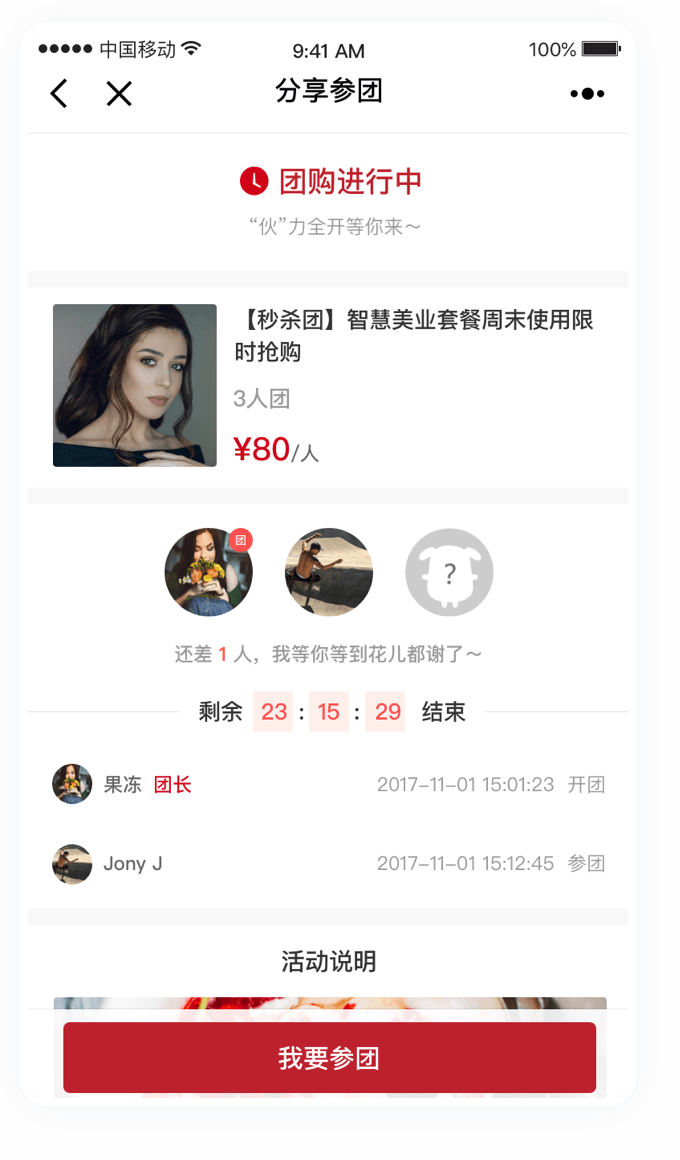The height and width of the screenshot is (1160, 680).
Task: Open the three-dot more menu
Action: (x=587, y=94)
